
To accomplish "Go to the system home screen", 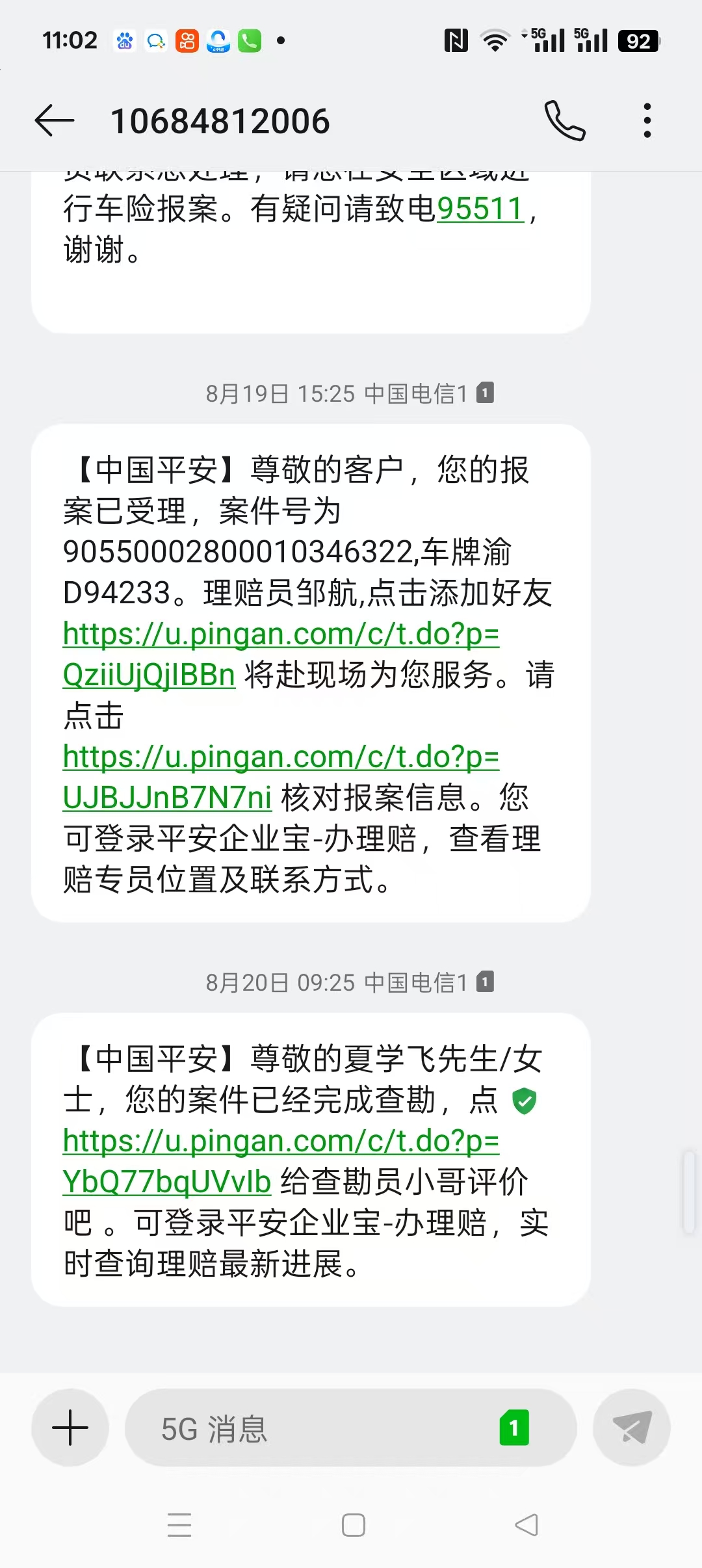I will (x=354, y=1524).
